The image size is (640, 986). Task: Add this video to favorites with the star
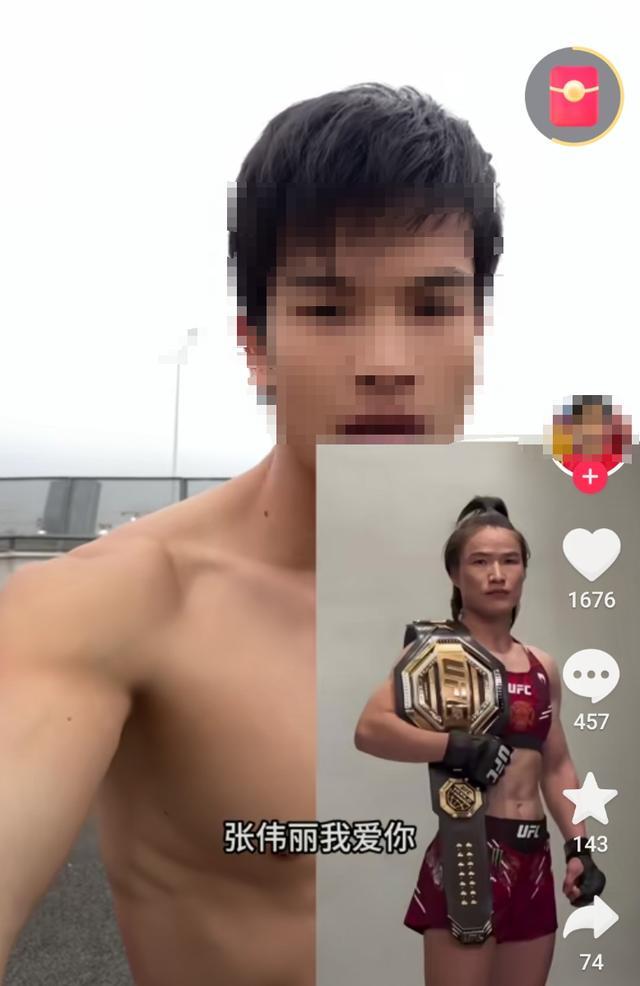591,799
